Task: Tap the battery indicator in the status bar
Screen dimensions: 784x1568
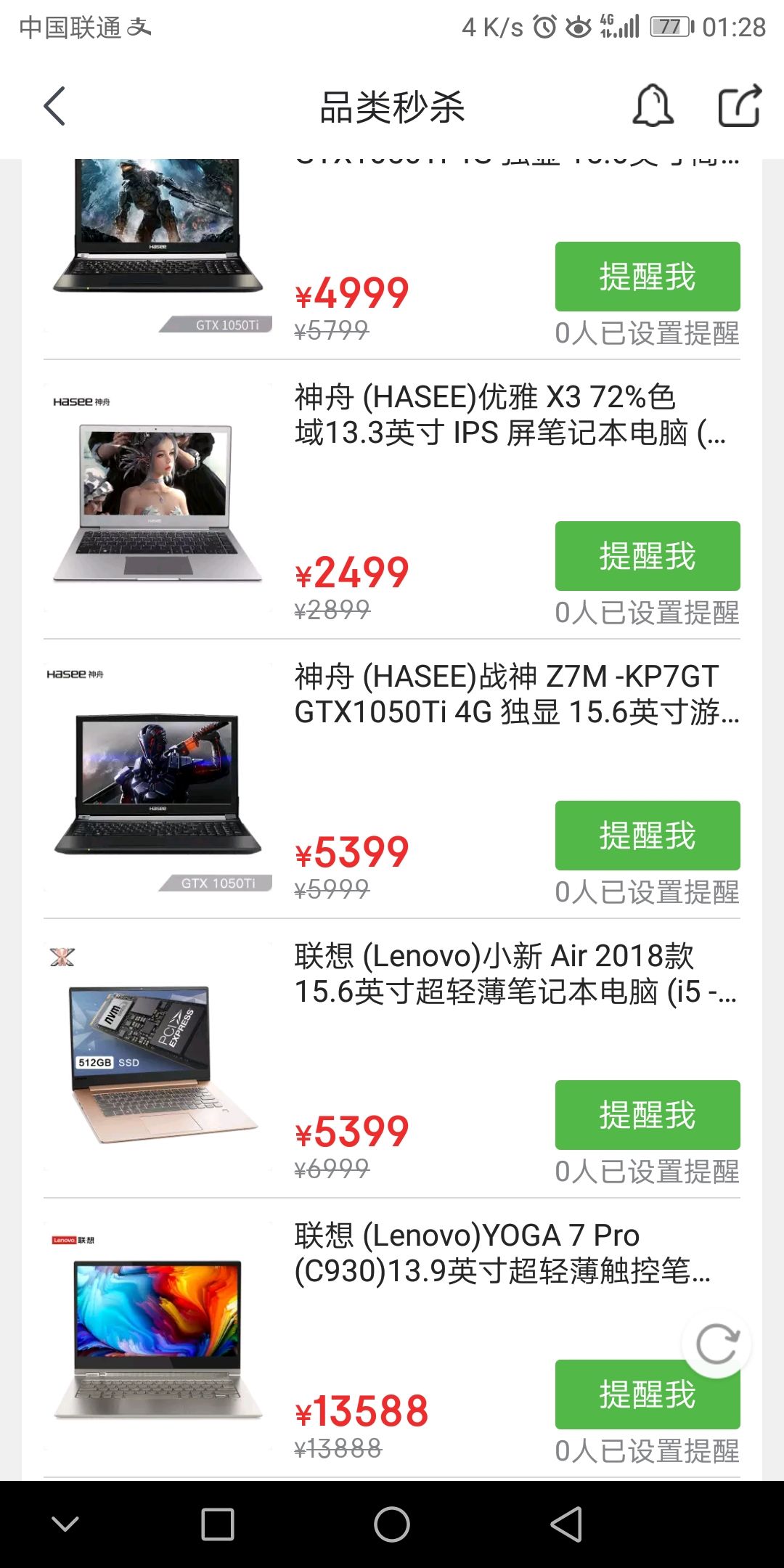Action: pos(668,28)
